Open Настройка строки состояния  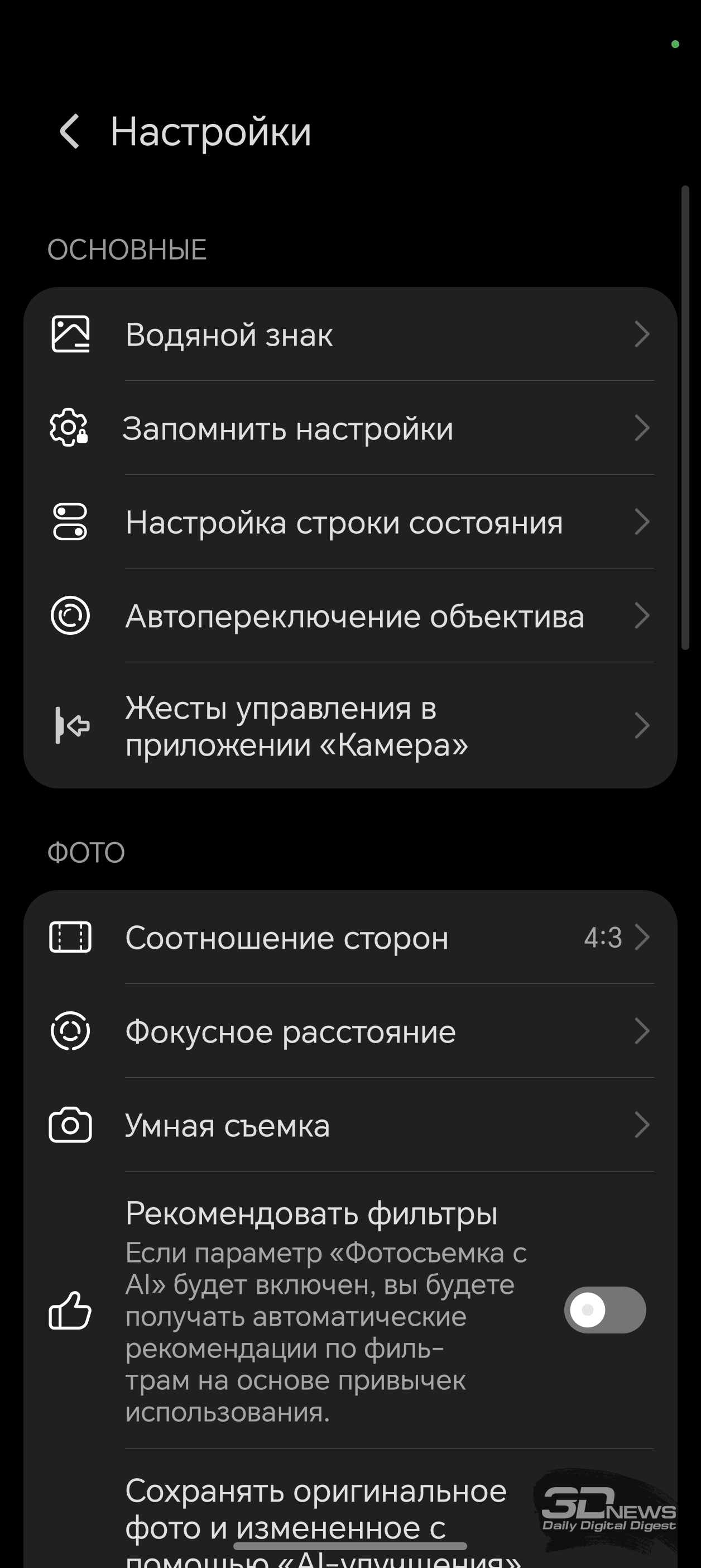pos(350,522)
